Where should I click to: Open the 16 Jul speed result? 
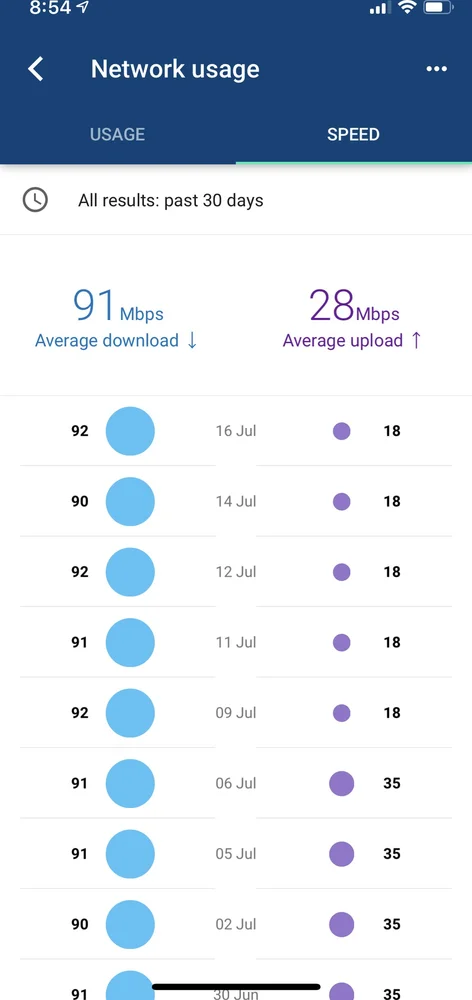point(236,431)
